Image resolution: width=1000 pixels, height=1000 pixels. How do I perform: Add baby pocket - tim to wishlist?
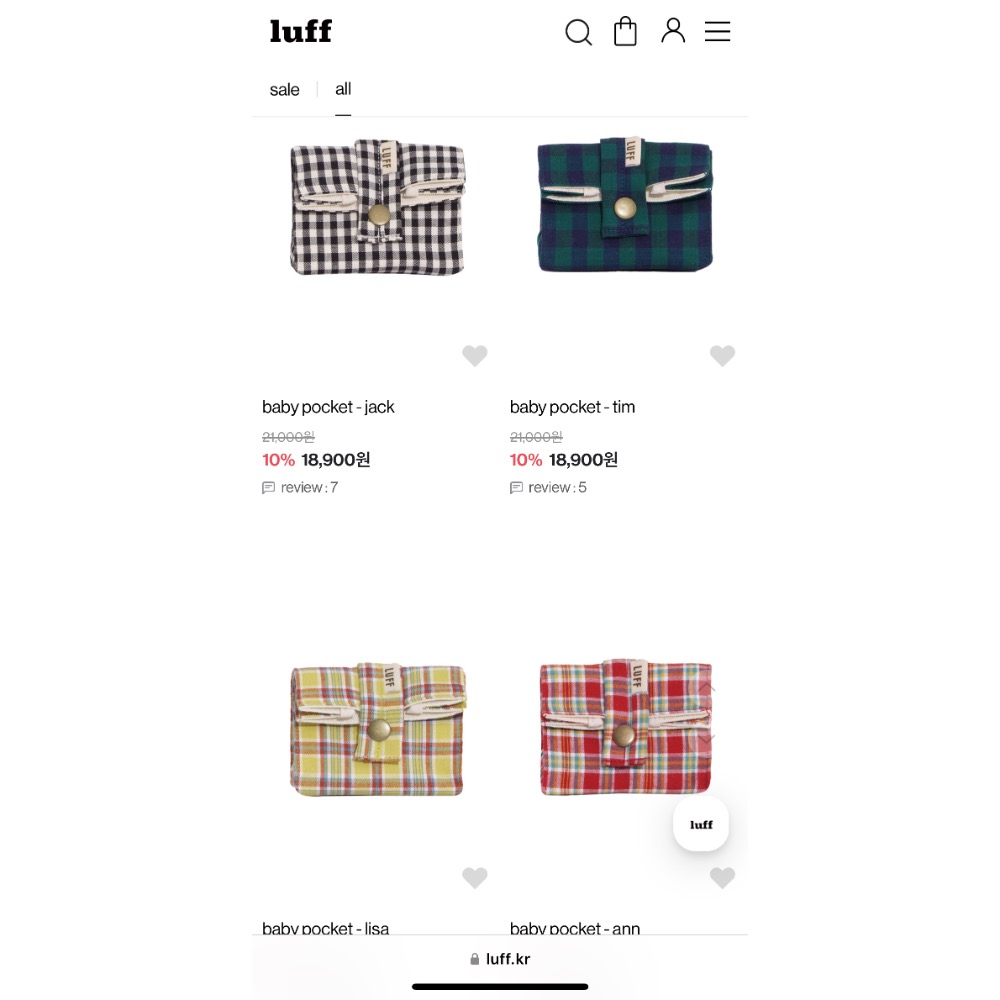[722, 355]
